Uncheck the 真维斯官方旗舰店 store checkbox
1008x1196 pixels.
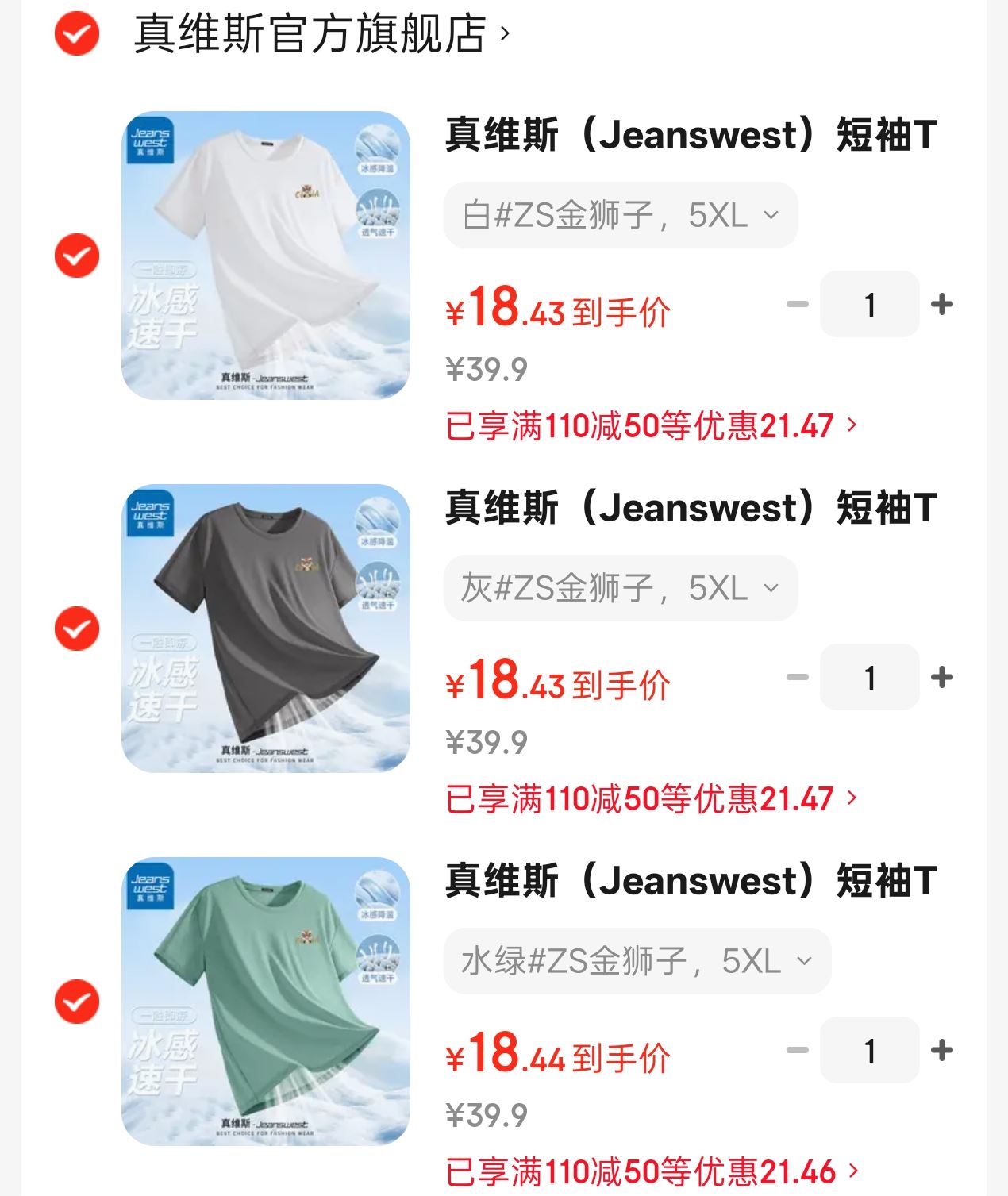76,33
